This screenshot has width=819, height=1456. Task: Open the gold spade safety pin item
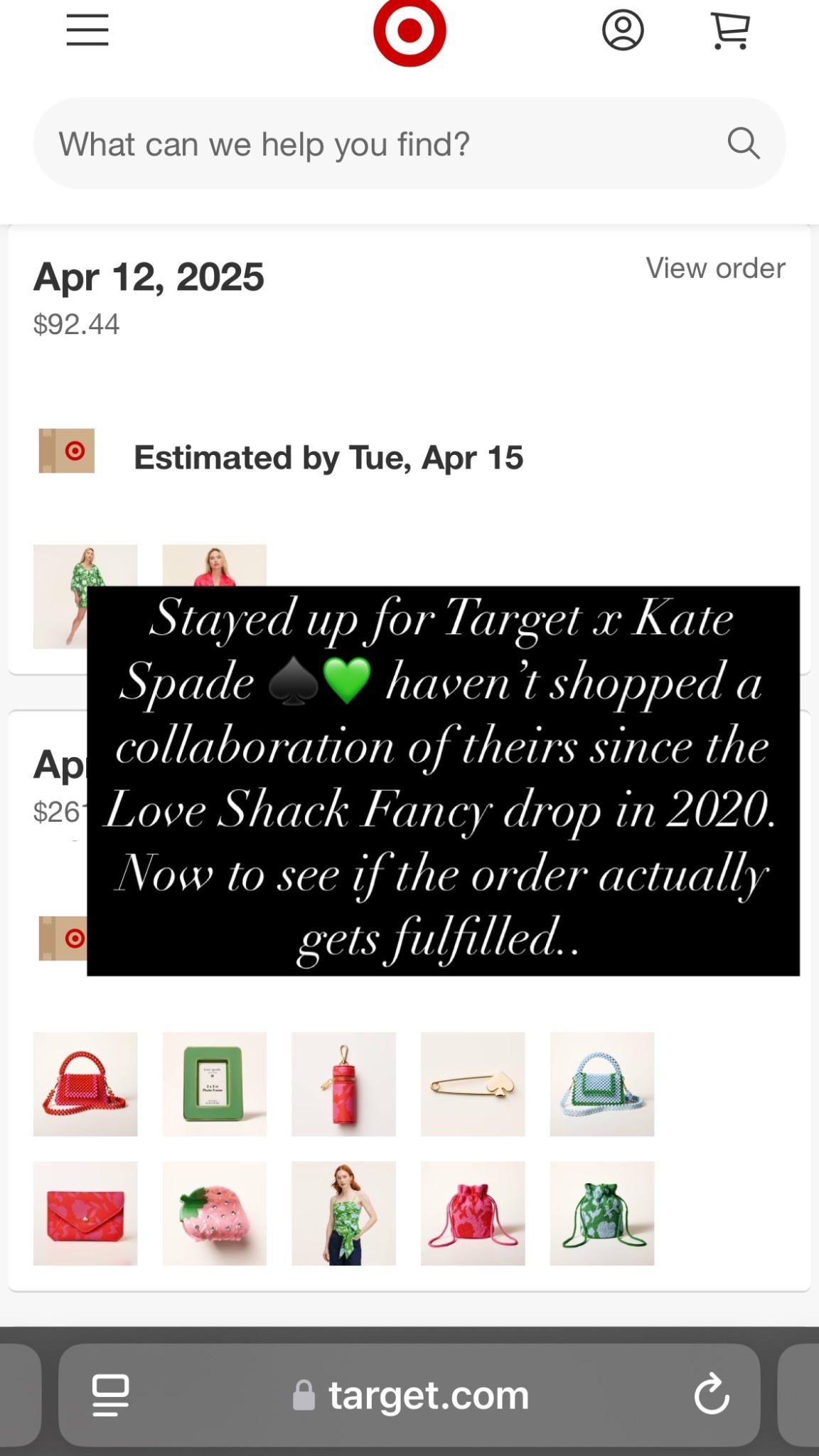[x=473, y=1084]
